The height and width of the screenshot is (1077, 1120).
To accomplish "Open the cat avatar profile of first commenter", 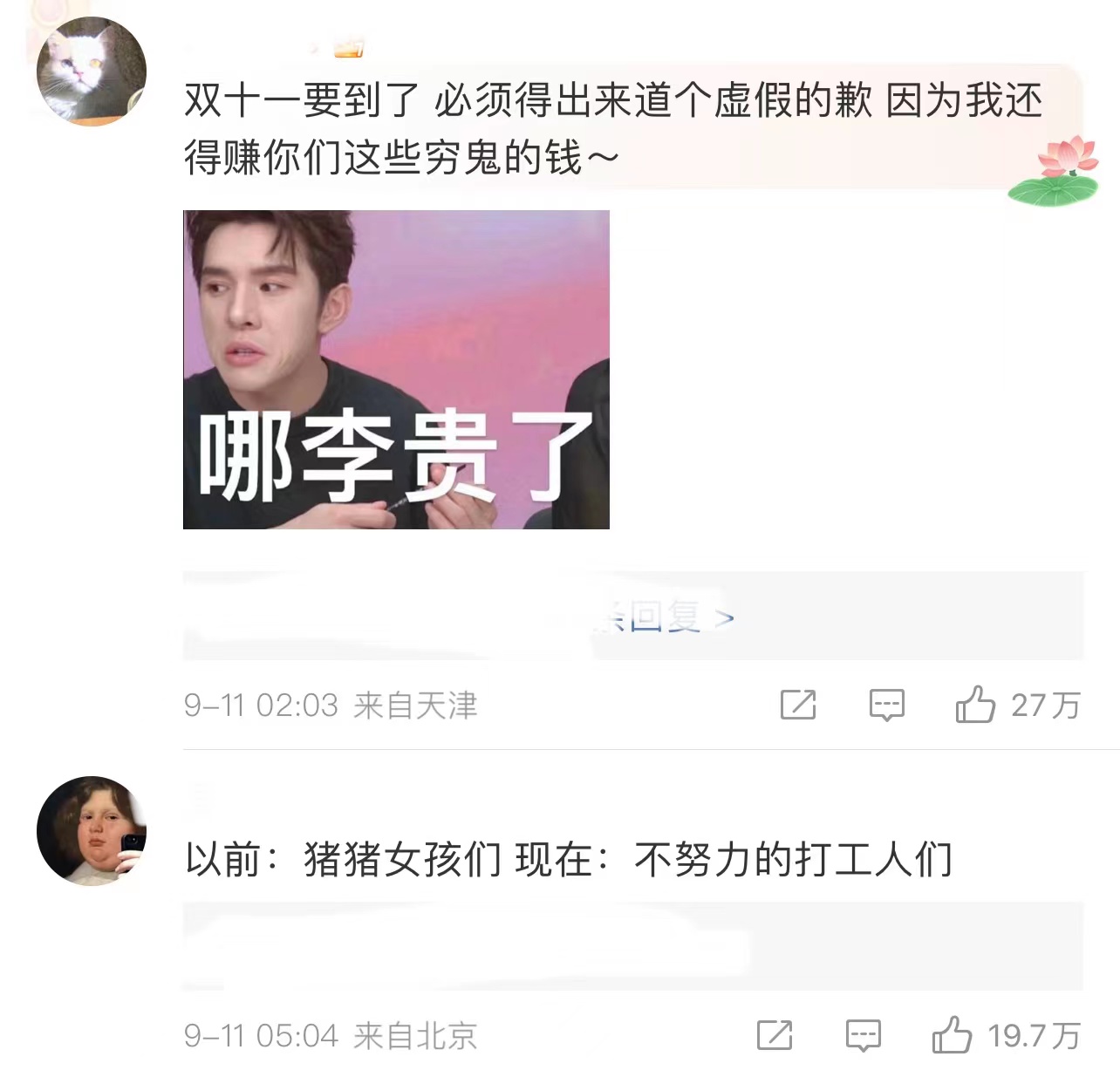I will pos(92,72).
